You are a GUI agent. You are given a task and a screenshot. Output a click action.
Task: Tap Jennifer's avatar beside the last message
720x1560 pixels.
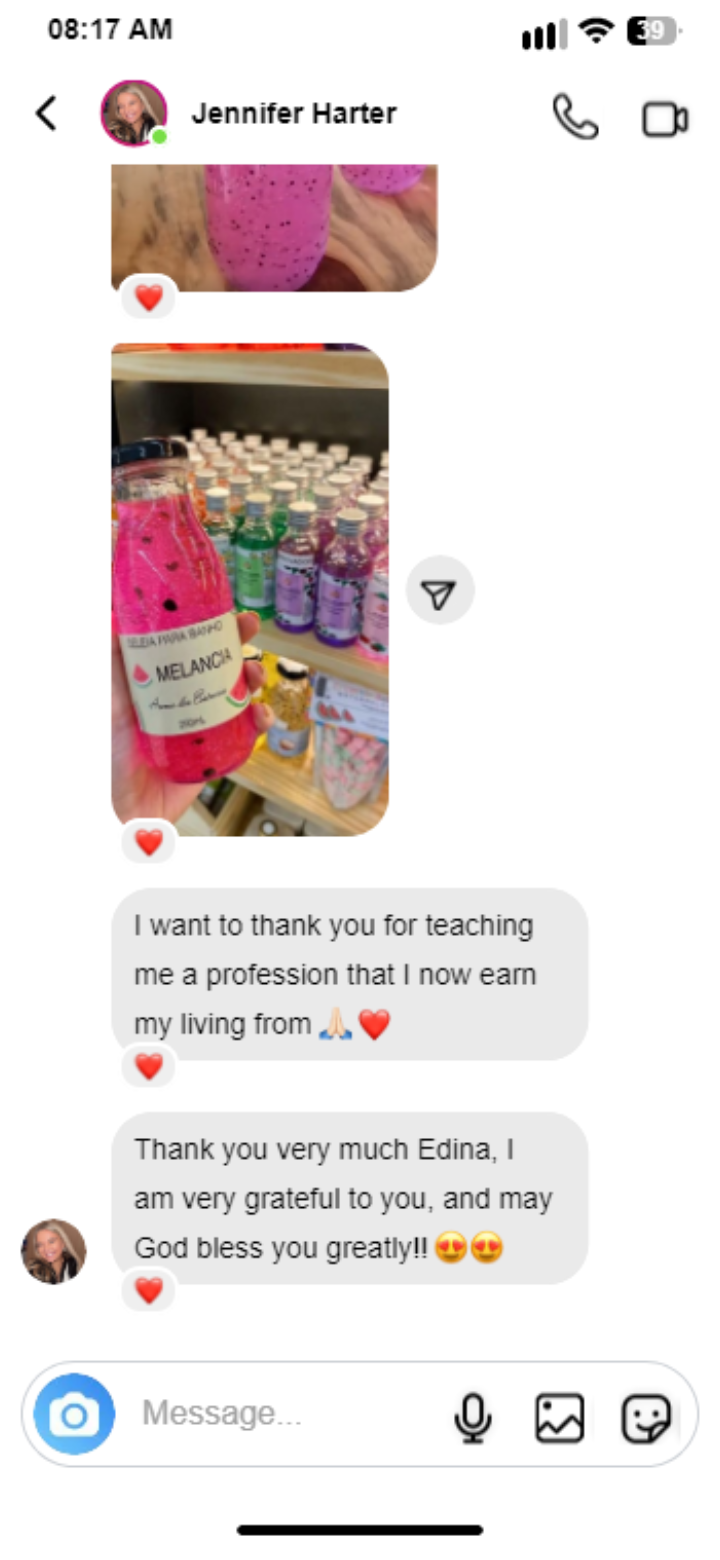point(54,1251)
